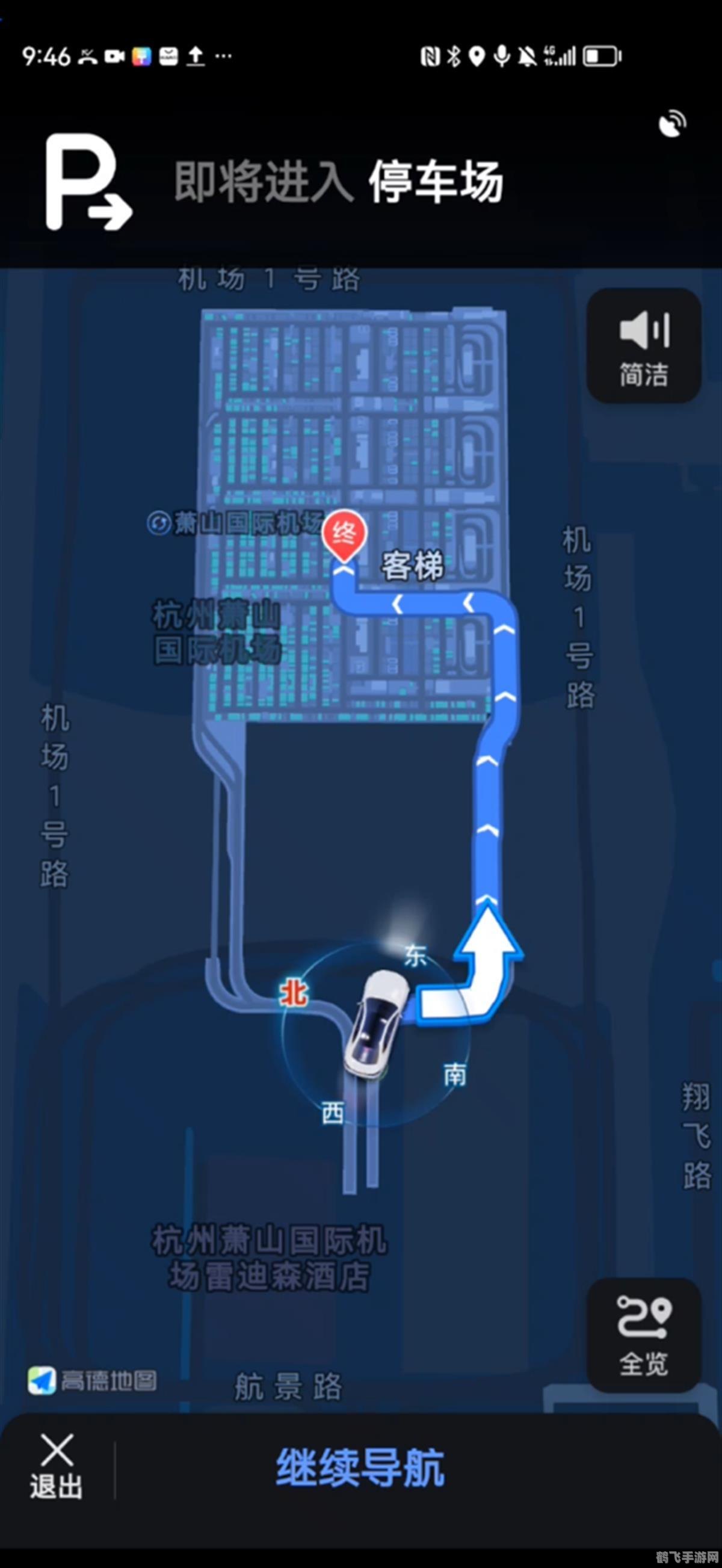Tap the satellite signal icon top right
Viewport: 722px width, 1568px height.
click(673, 122)
